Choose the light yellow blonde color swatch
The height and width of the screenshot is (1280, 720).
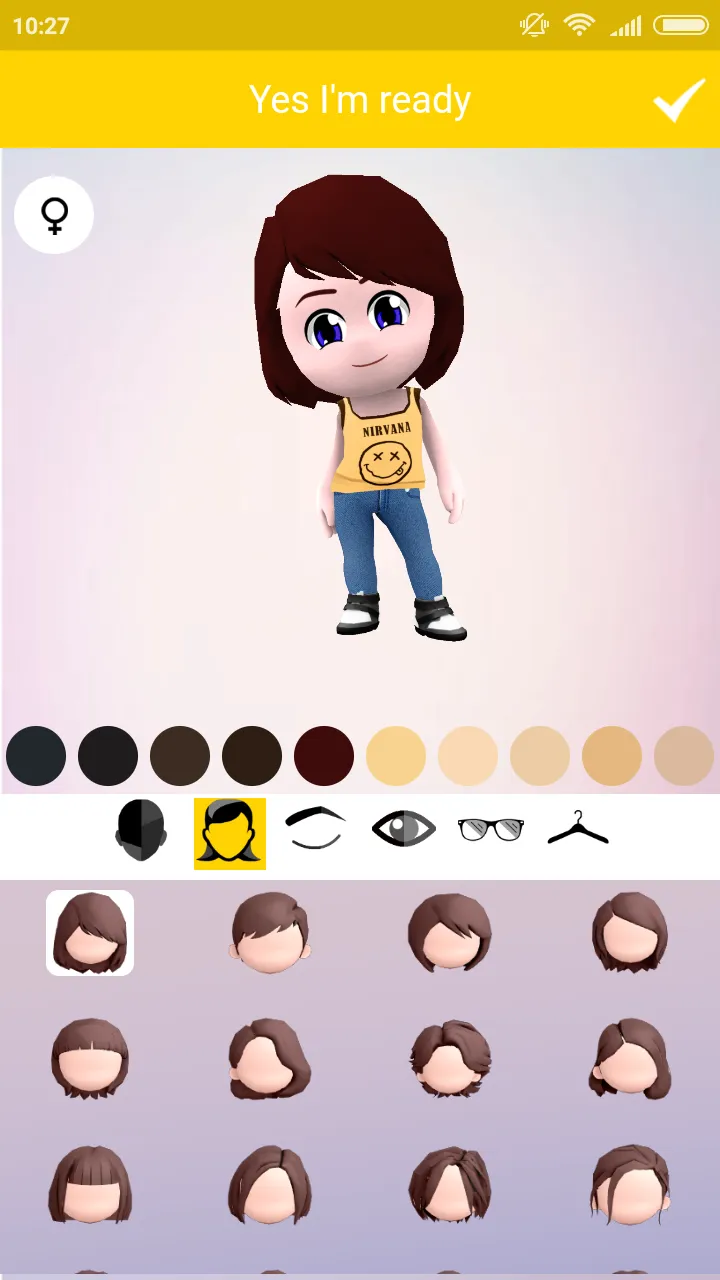(x=396, y=756)
